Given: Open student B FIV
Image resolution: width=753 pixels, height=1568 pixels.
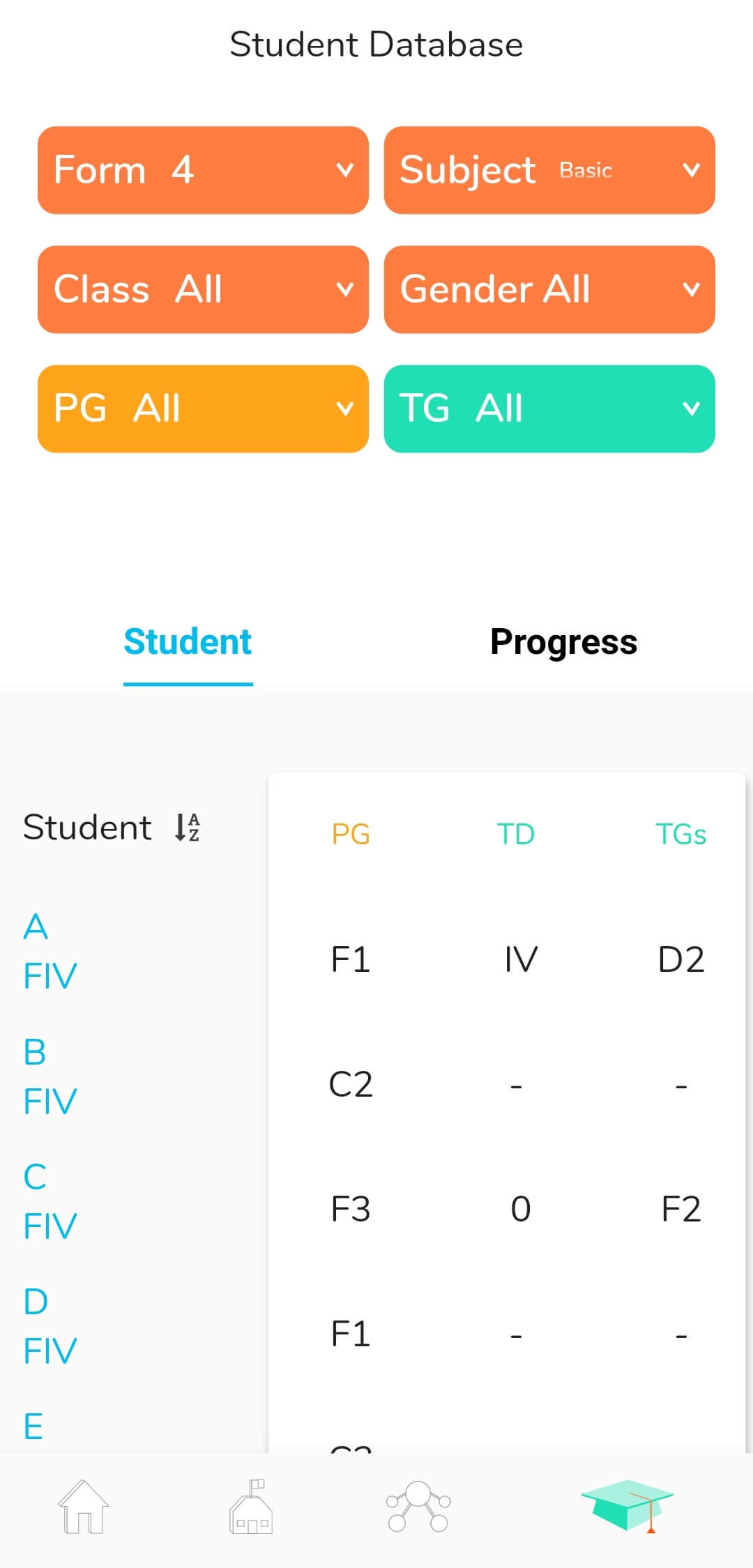Looking at the screenshot, I should pyautogui.click(x=50, y=1076).
